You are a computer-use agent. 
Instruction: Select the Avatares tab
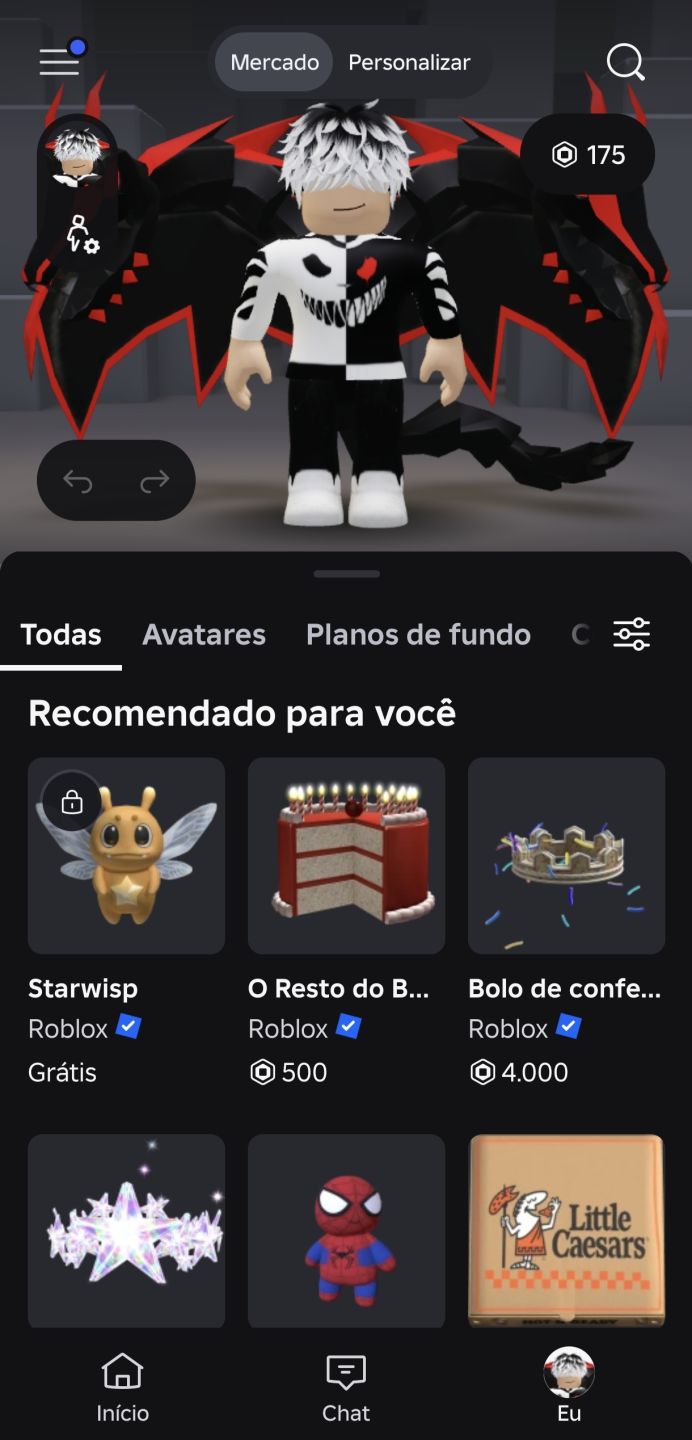(204, 634)
